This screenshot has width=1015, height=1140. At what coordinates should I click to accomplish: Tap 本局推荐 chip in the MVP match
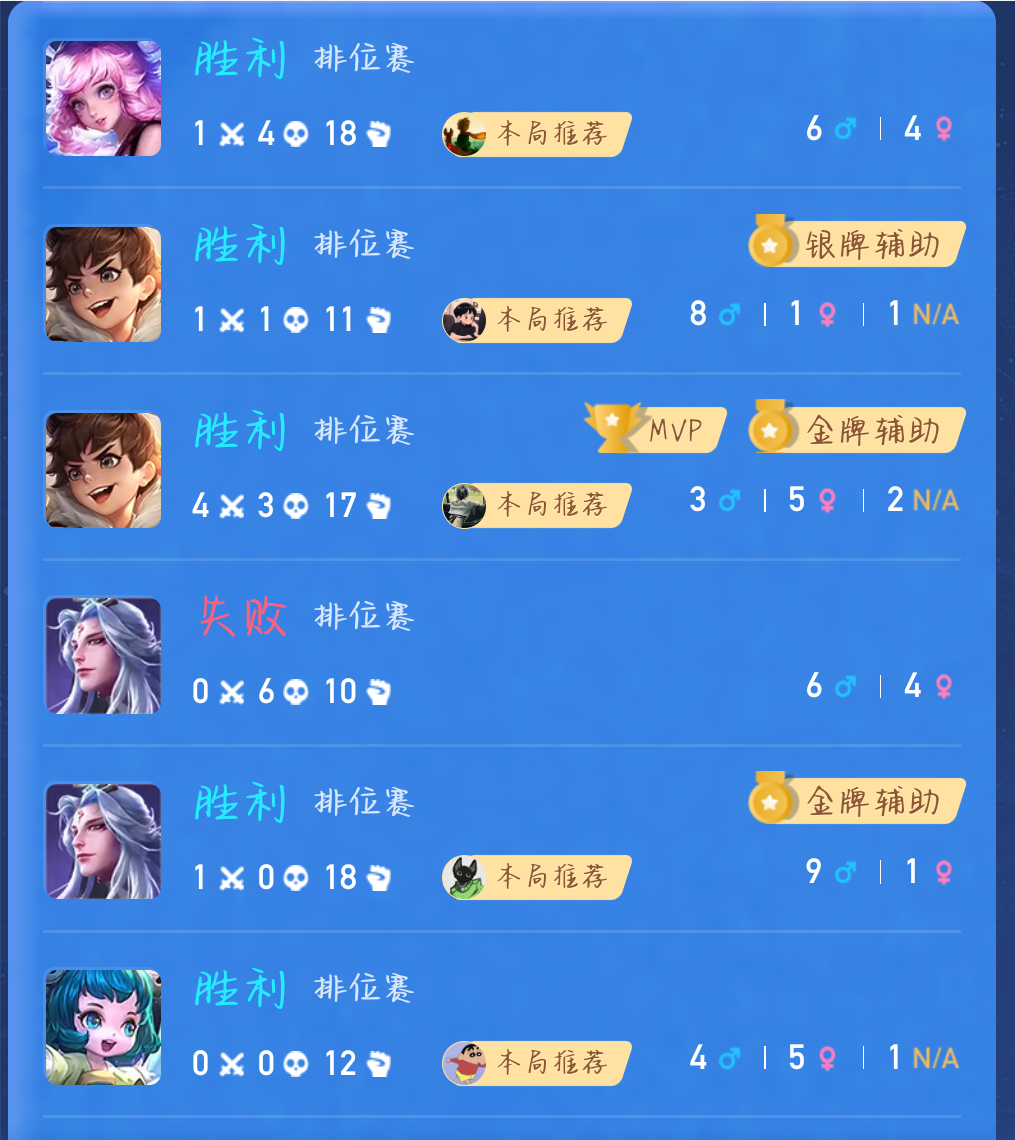(x=537, y=505)
